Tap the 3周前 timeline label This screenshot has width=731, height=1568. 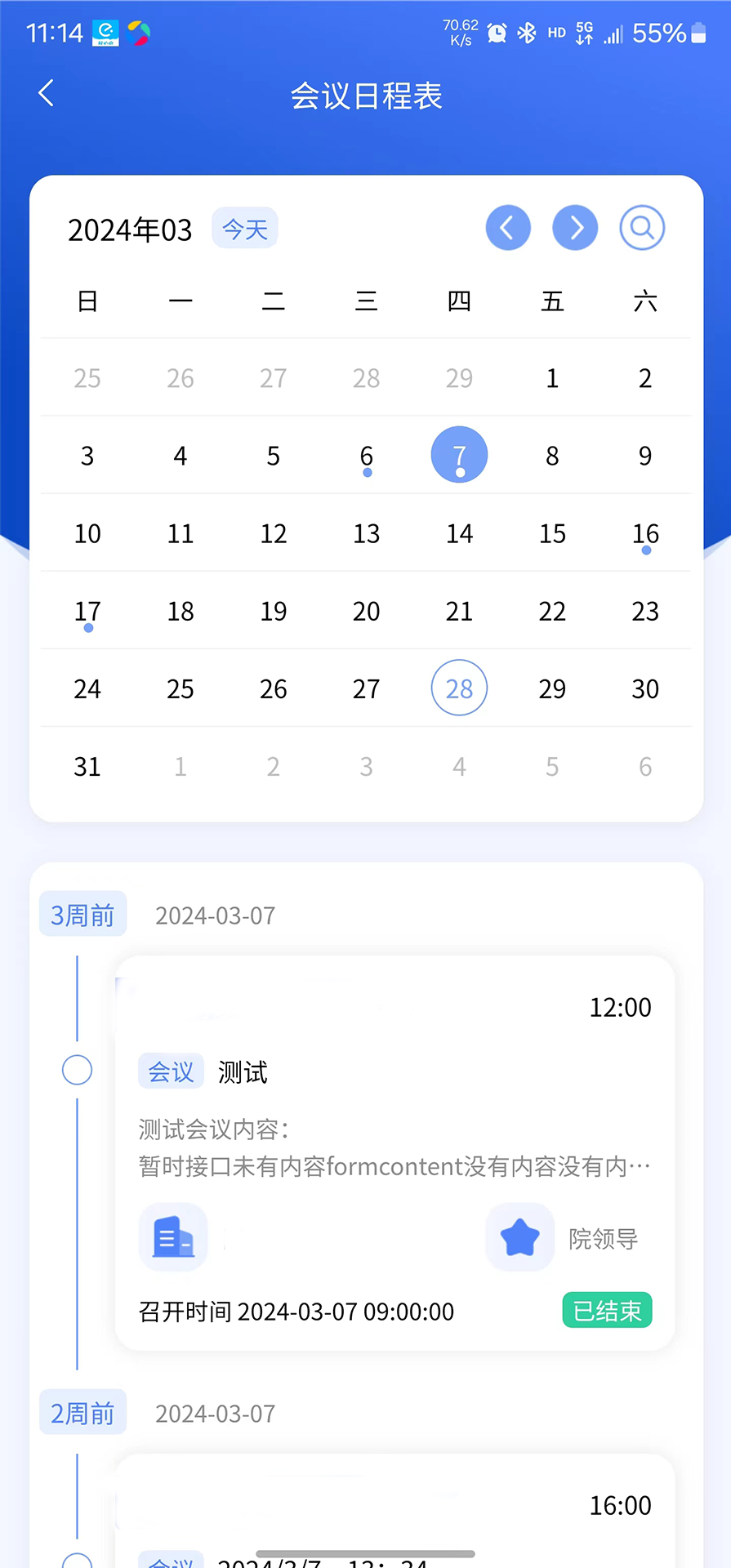(82, 914)
